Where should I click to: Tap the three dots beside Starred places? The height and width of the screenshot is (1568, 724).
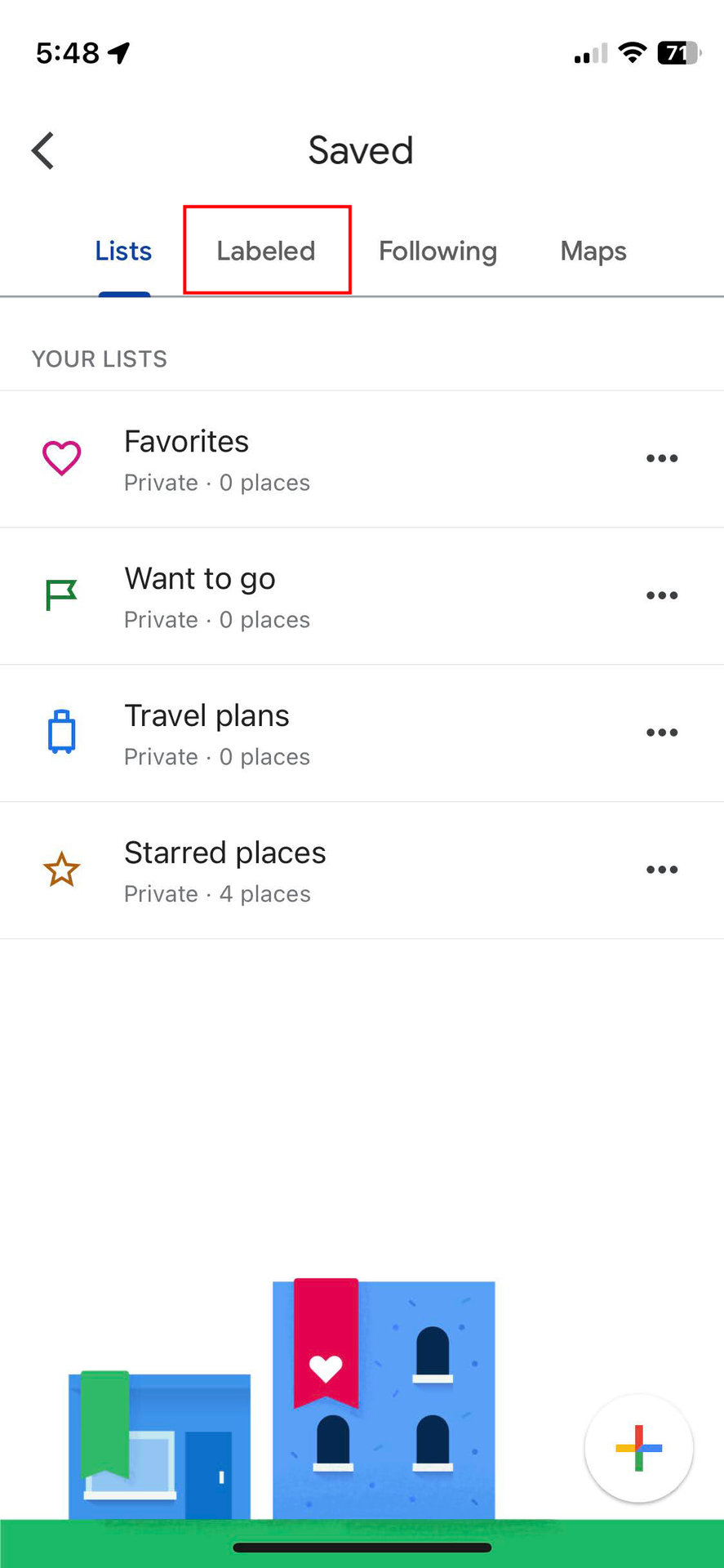(x=662, y=871)
